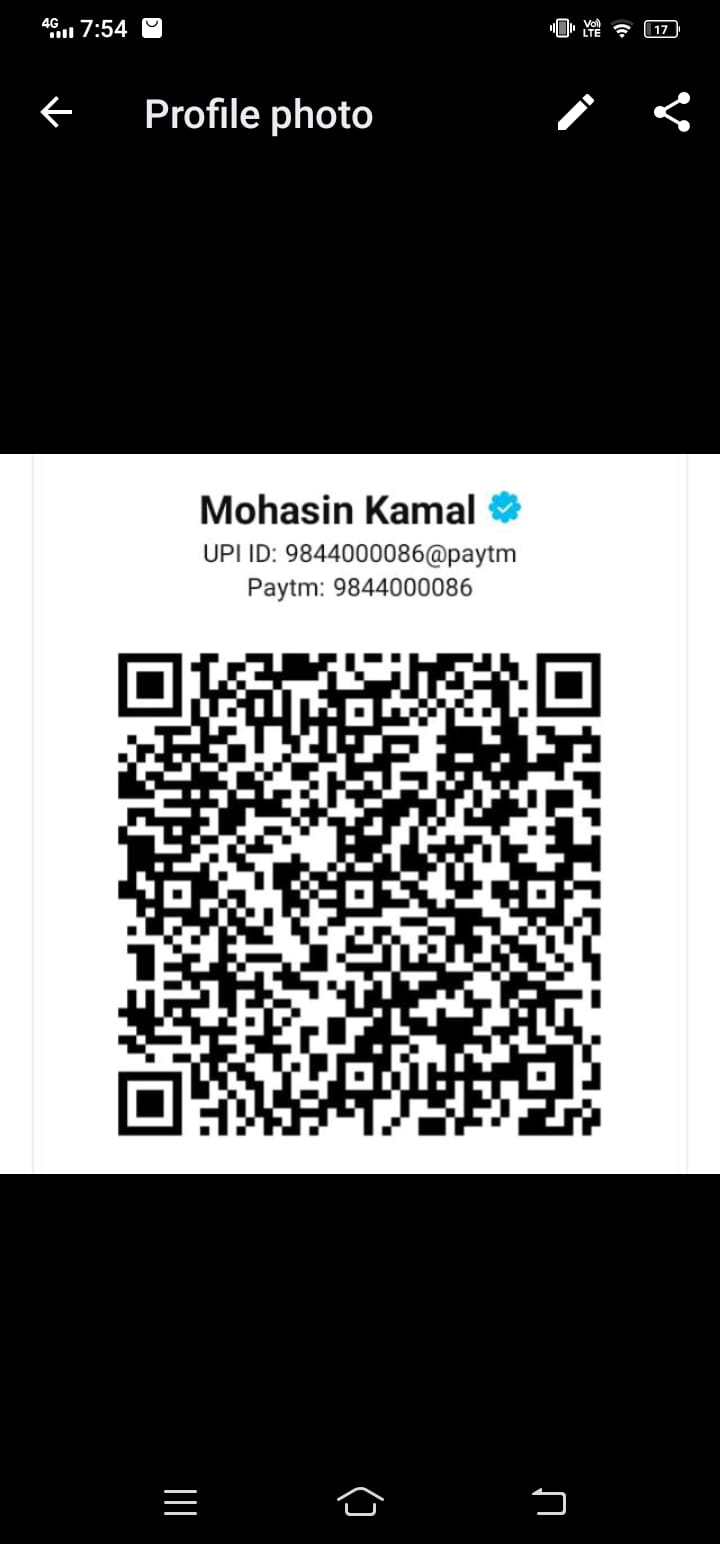Screen dimensions: 720x1544
Task: Open recent apps from navigation bar
Action: click(x=180, y=1501)
